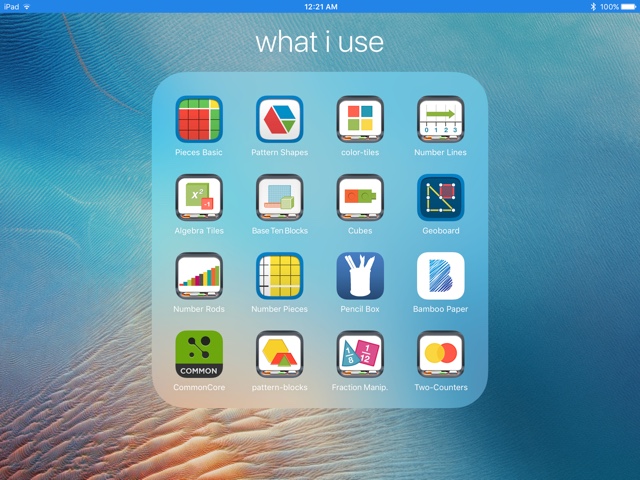The height and width of the screenshot is (480, 640).
Task: Launch Pattern Shapes
Action: pos(280,120)
